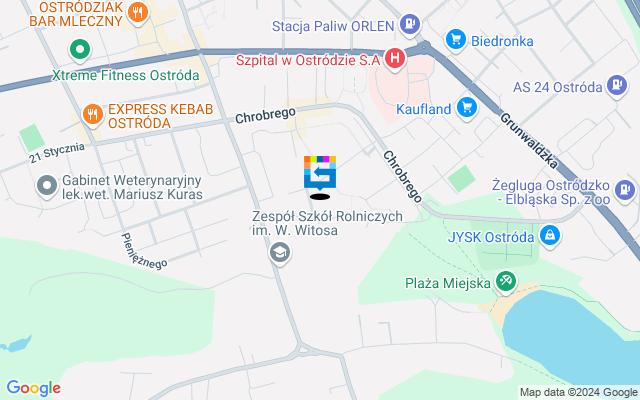Tap the Szpital w Ostródzie hospital marker
The image size is (640, 400).
[x=395, y=59]
